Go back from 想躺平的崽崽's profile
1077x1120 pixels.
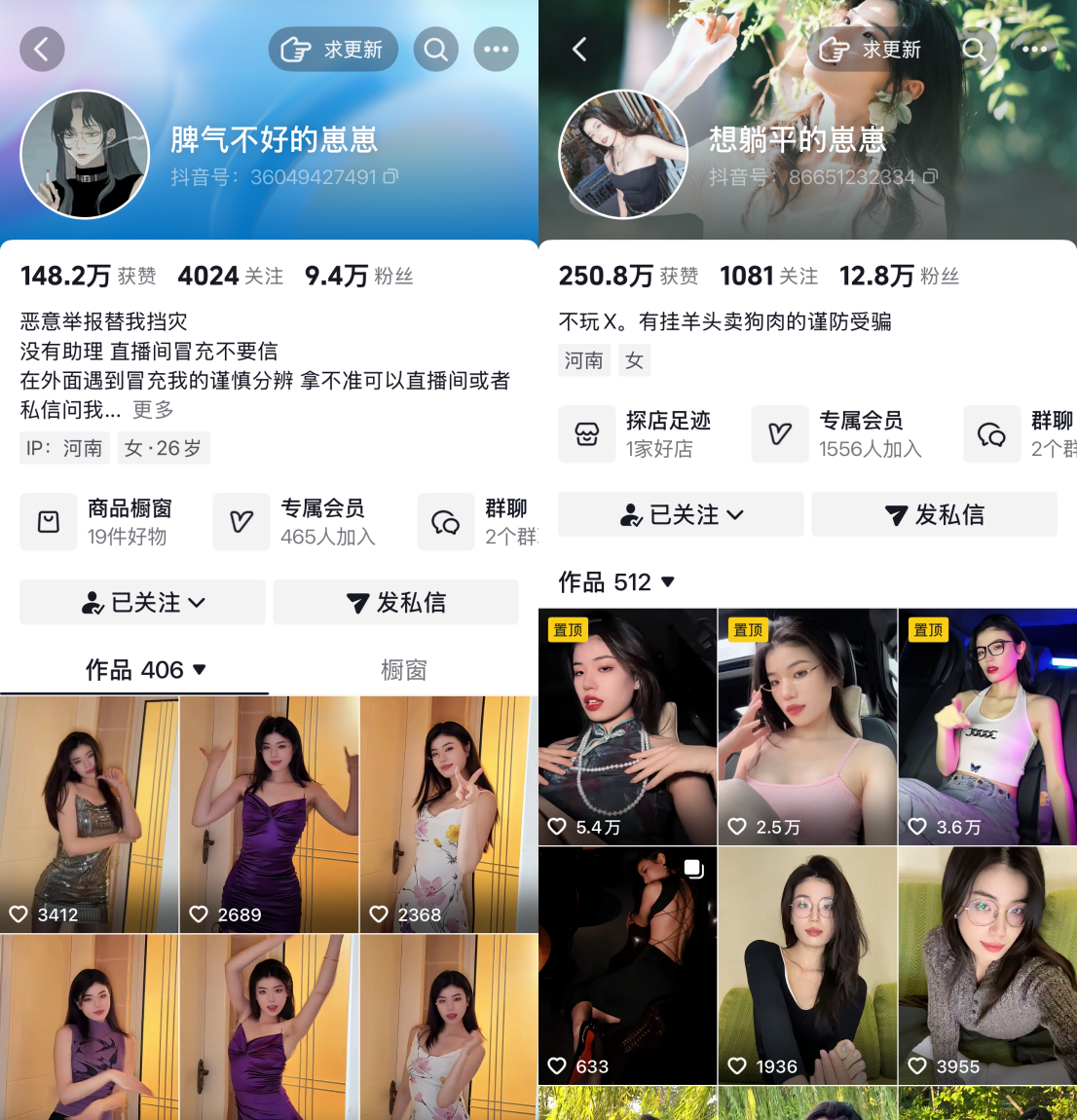(x=580, y=50)
